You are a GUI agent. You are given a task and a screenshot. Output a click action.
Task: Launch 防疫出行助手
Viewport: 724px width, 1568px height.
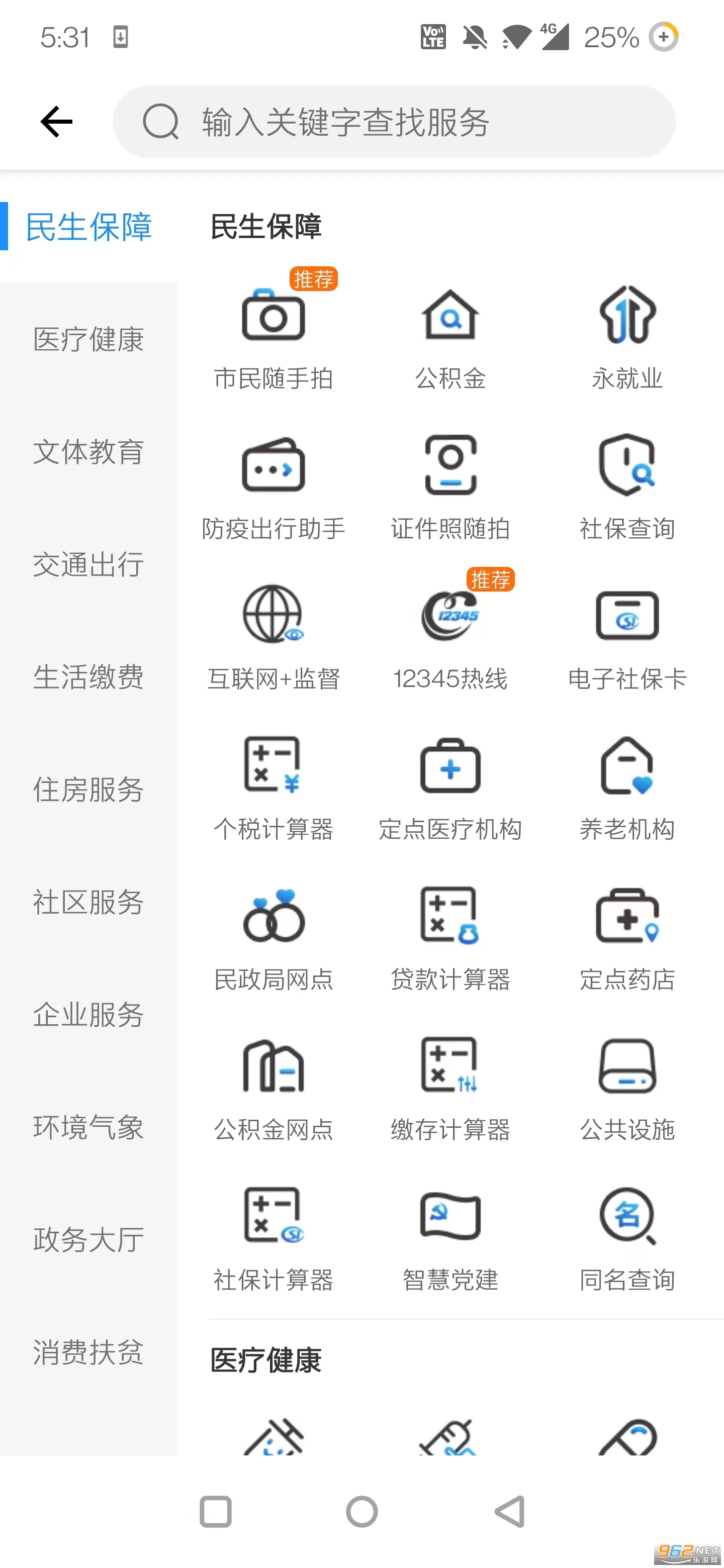click(x=274, y=487)
